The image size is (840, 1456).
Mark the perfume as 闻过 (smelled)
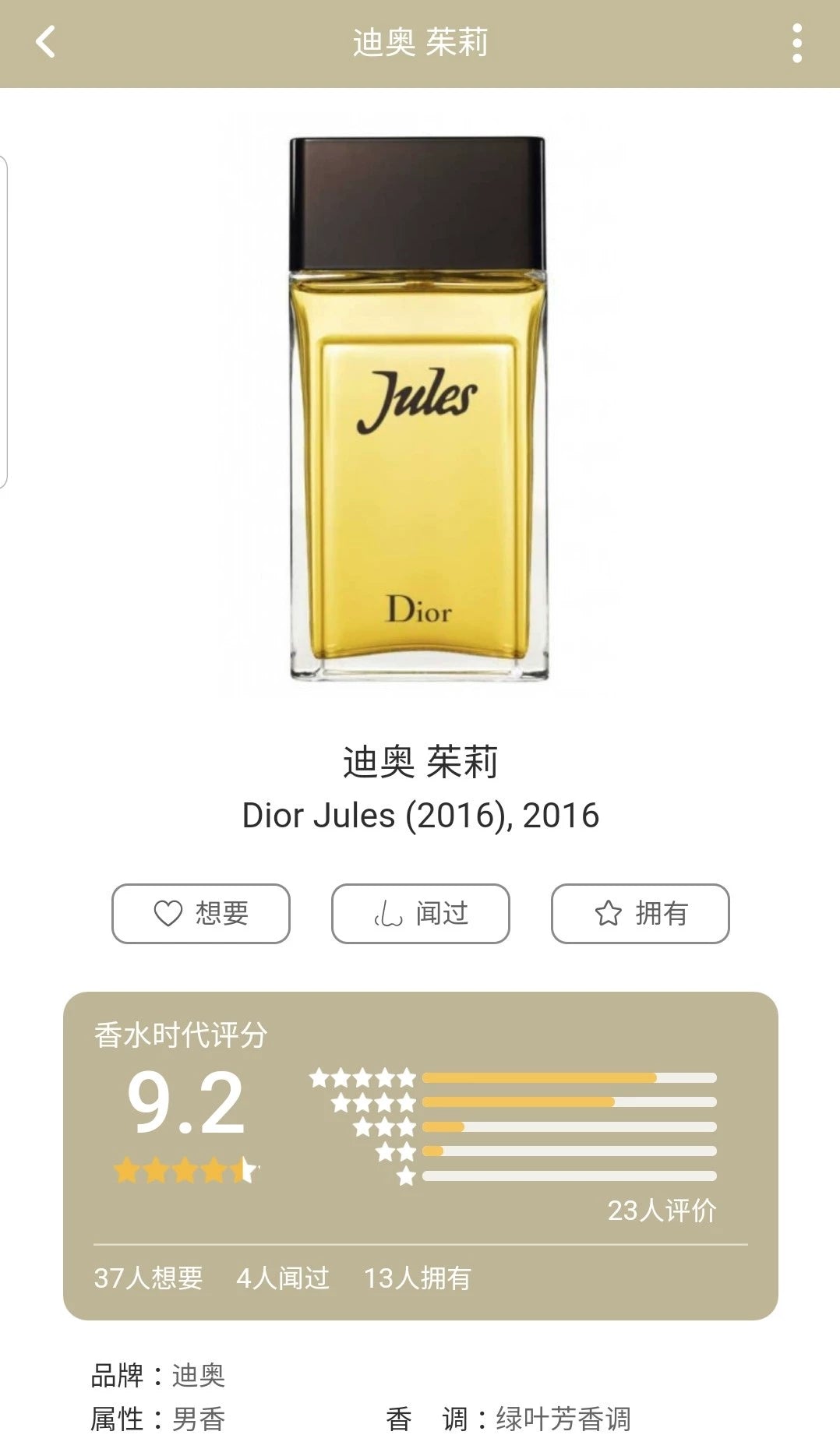point(421,913)
